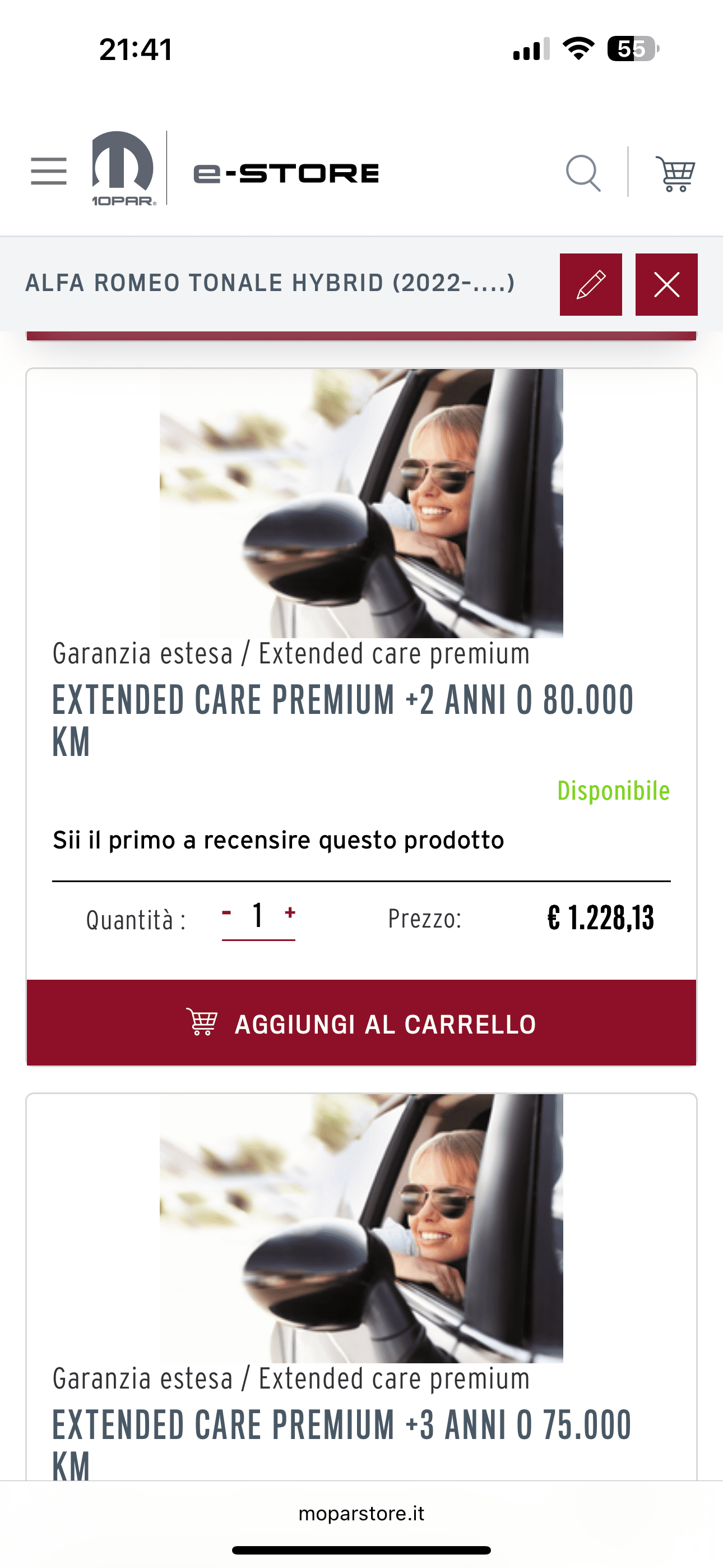
Task: Decrease quantity with the minus button
Action: (227, 912)
